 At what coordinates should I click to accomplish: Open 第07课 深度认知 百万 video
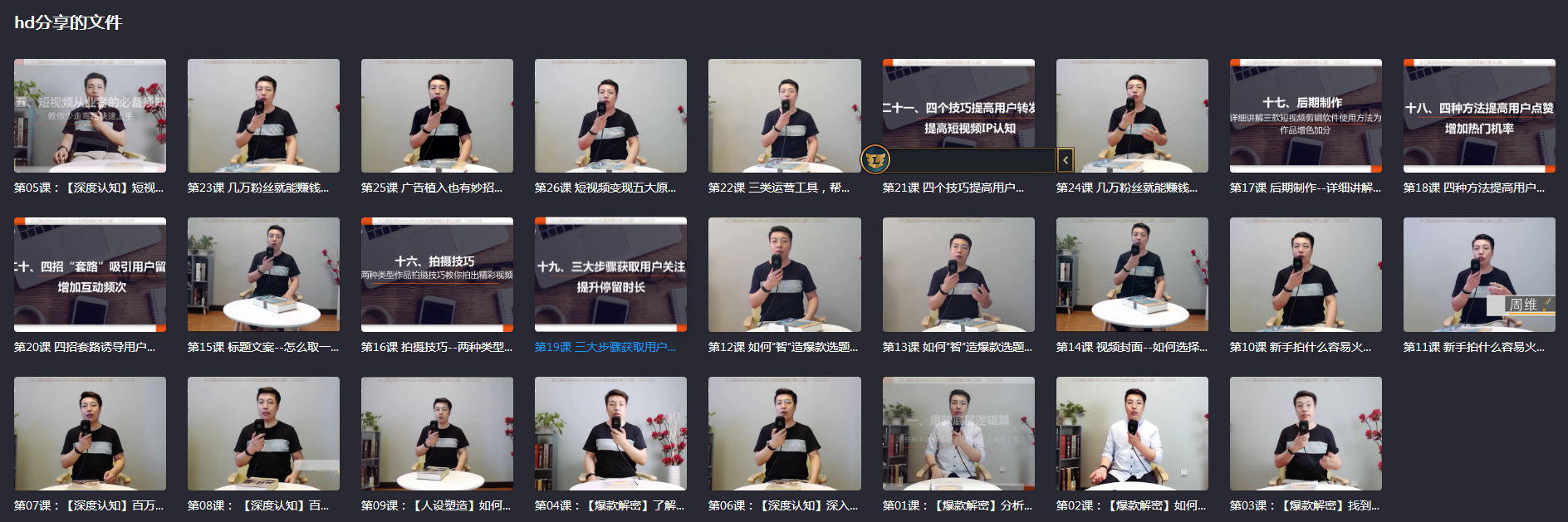(x=90, y=433)
